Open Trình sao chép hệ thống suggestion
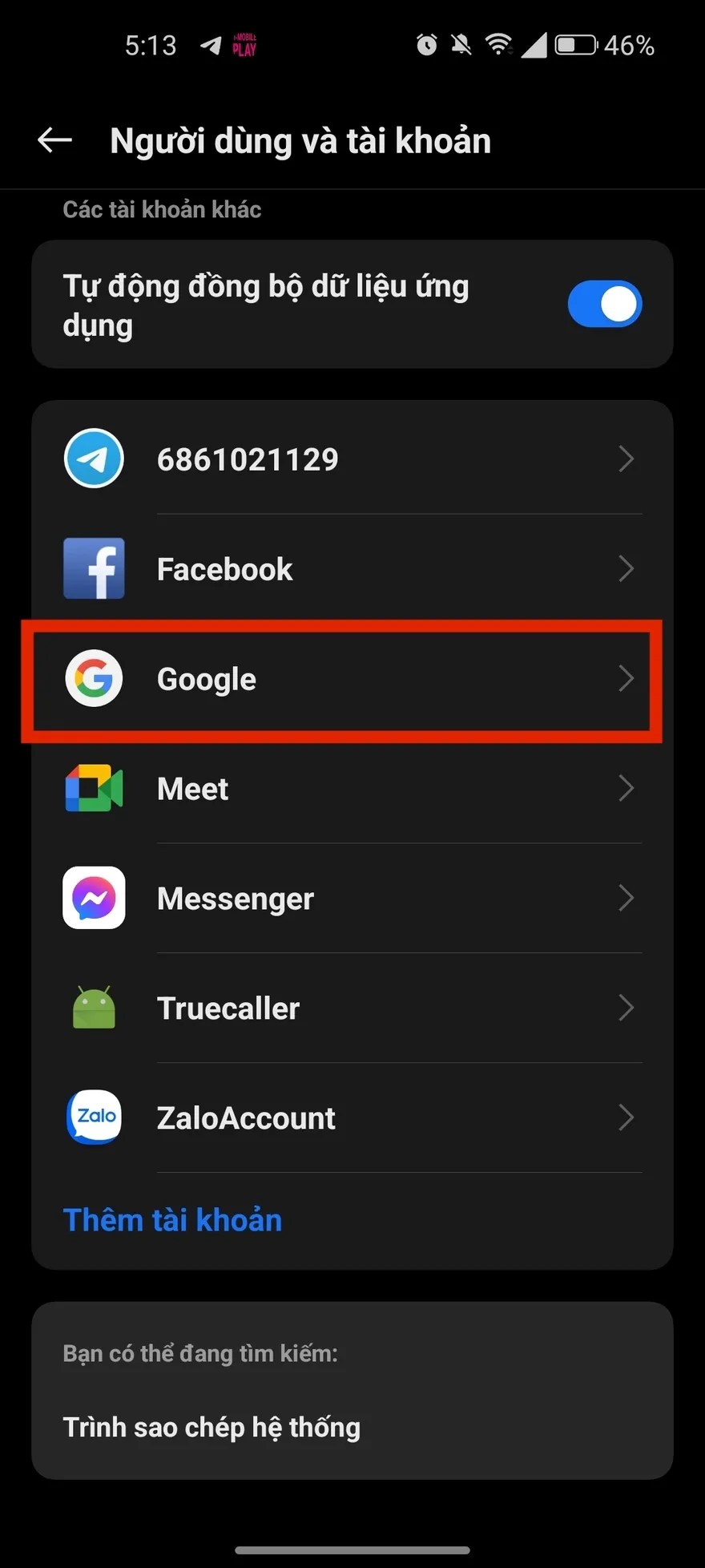 (211, 1427)
